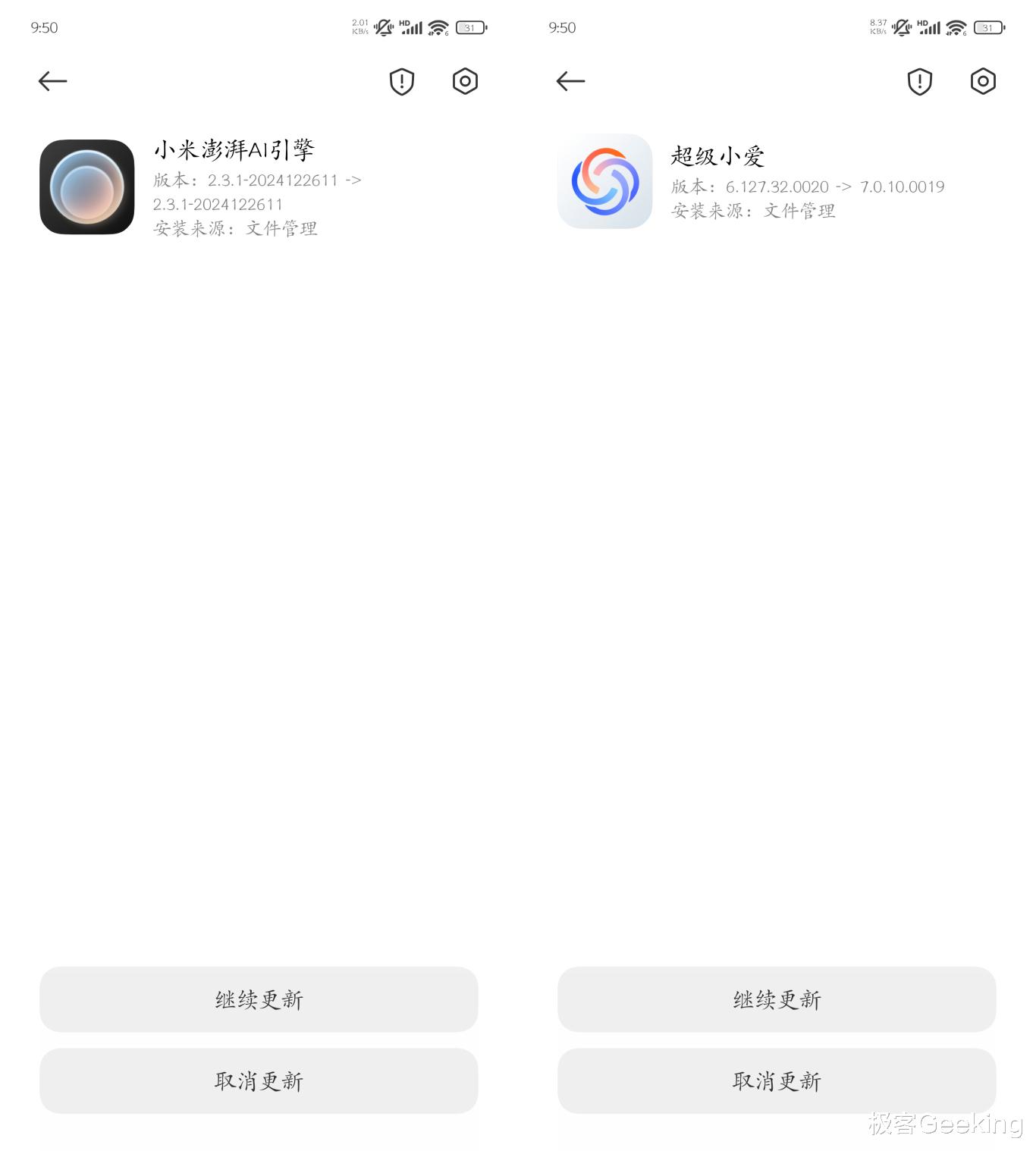
Task: Open the security shield on the 超级小爱 page
Action: click(x=920, y=81)
